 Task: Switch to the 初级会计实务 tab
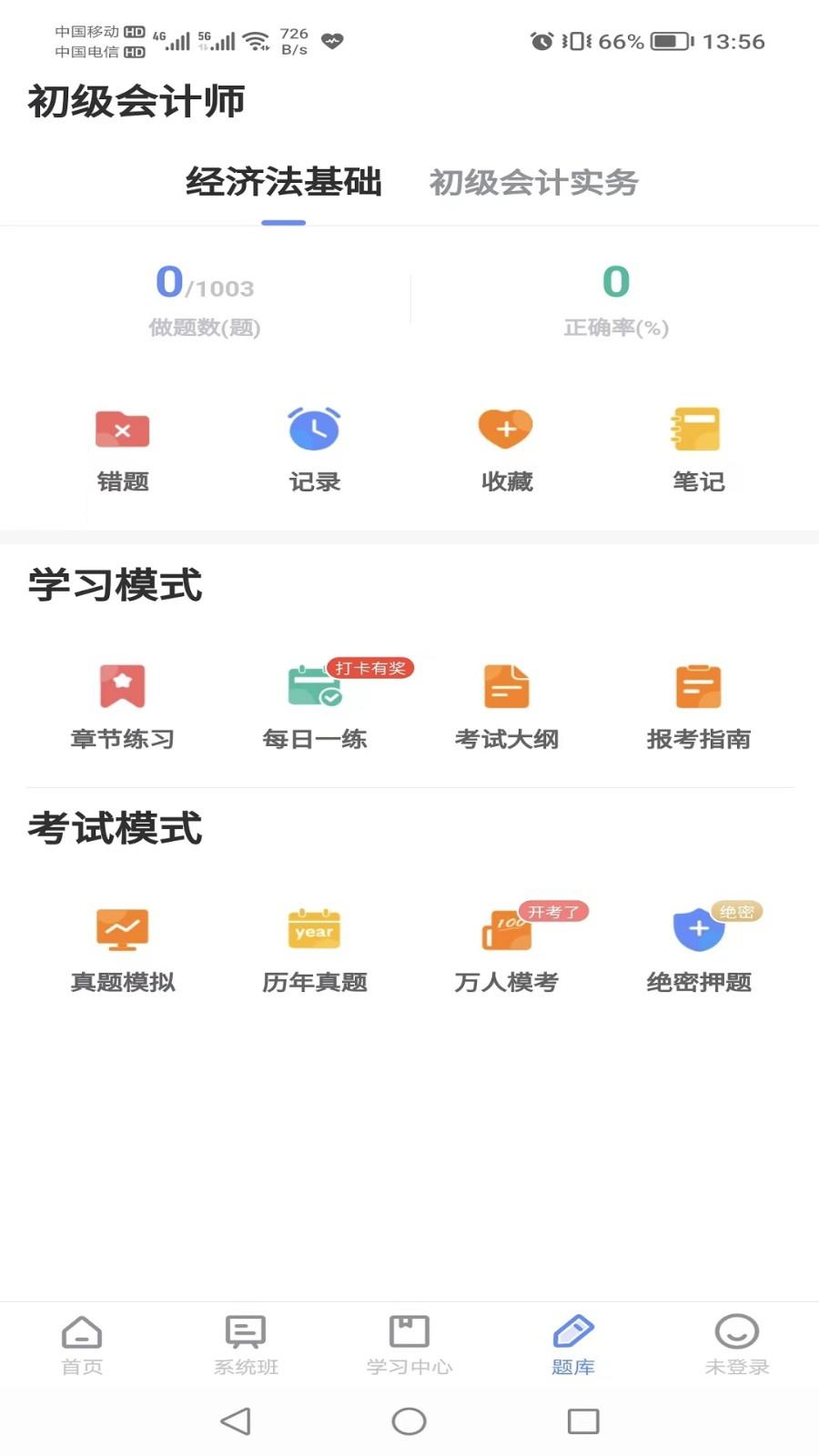[535, 184]
